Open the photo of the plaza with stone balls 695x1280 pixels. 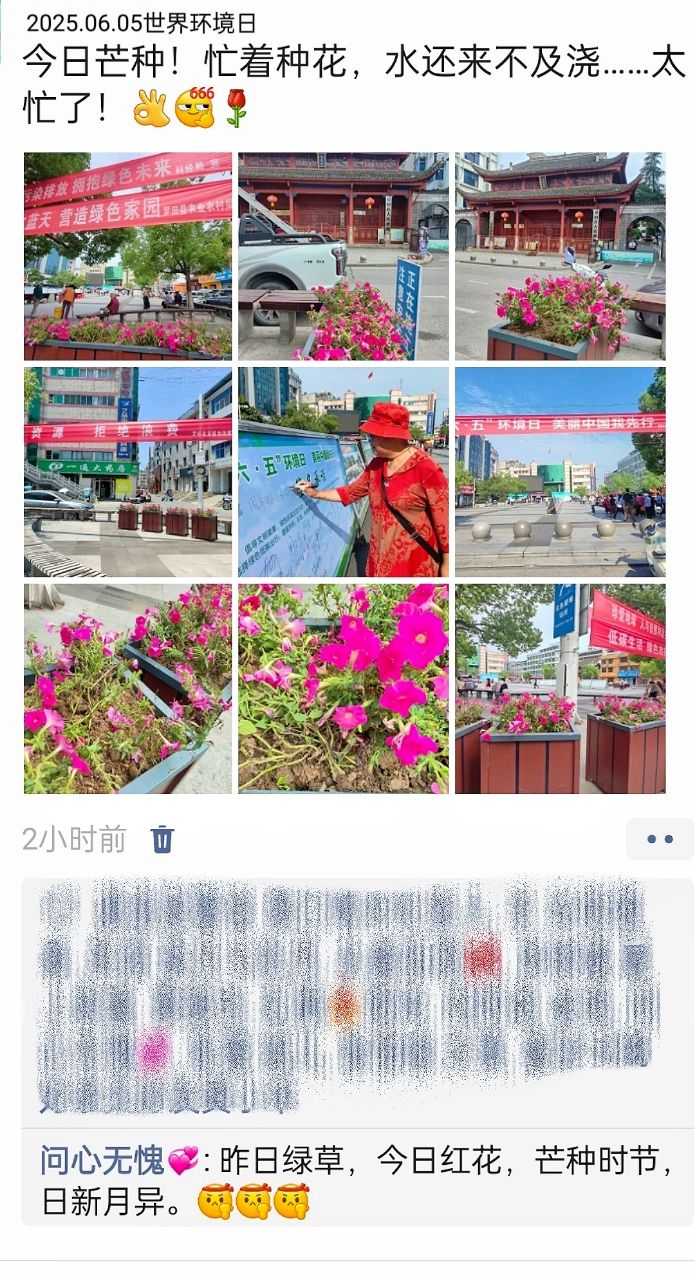pos(560,472)
